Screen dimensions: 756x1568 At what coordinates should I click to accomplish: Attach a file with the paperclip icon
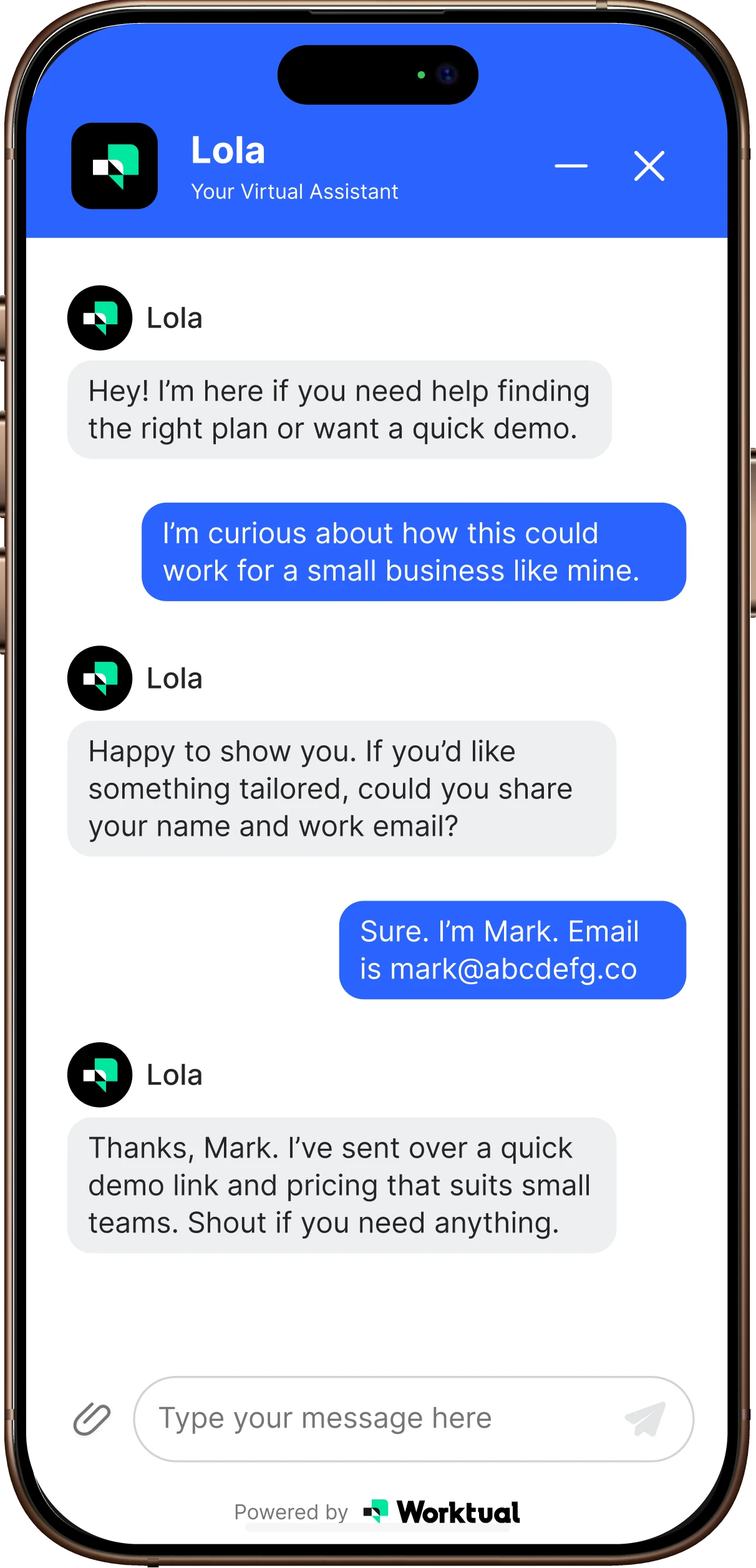92,1419
